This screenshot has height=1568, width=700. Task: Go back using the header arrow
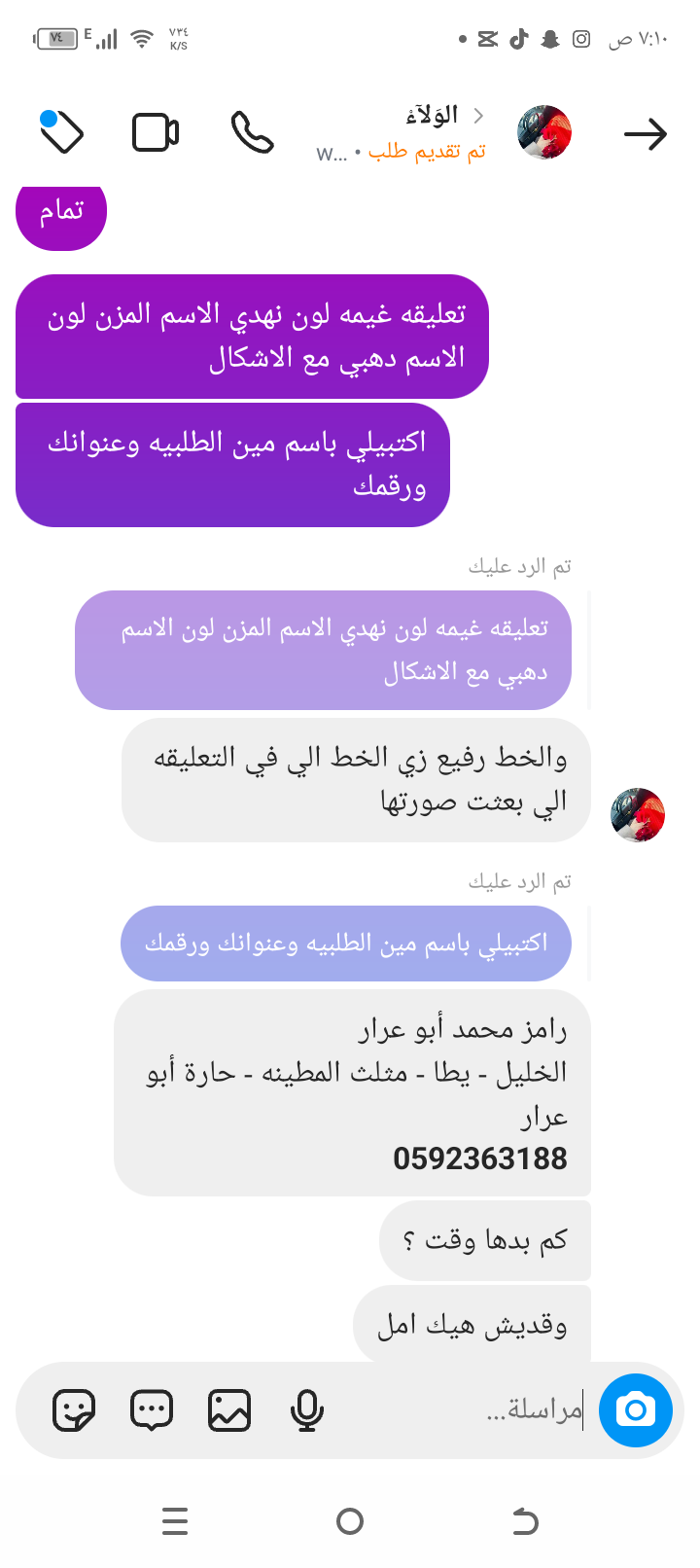[645, 133]
